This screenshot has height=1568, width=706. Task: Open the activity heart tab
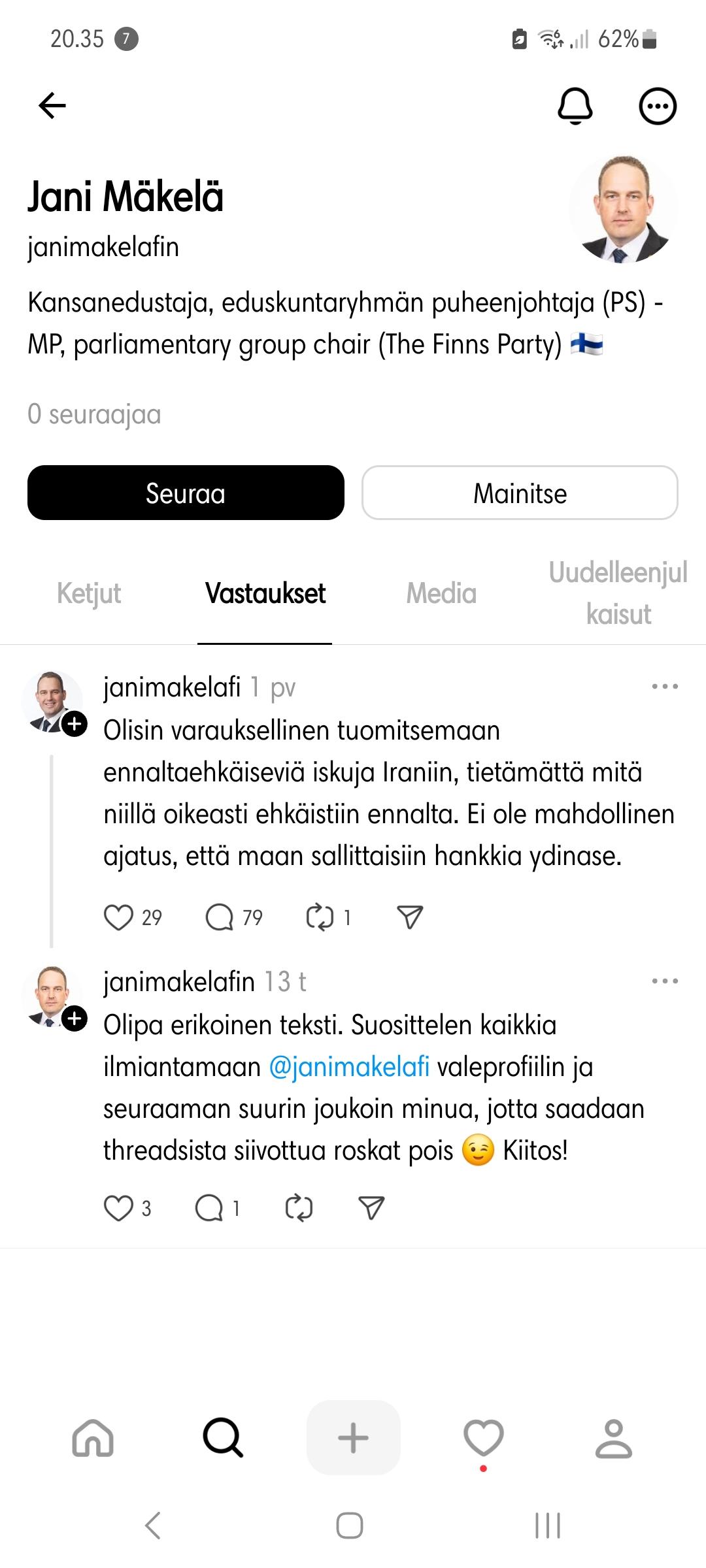(x=484, y=1437)
